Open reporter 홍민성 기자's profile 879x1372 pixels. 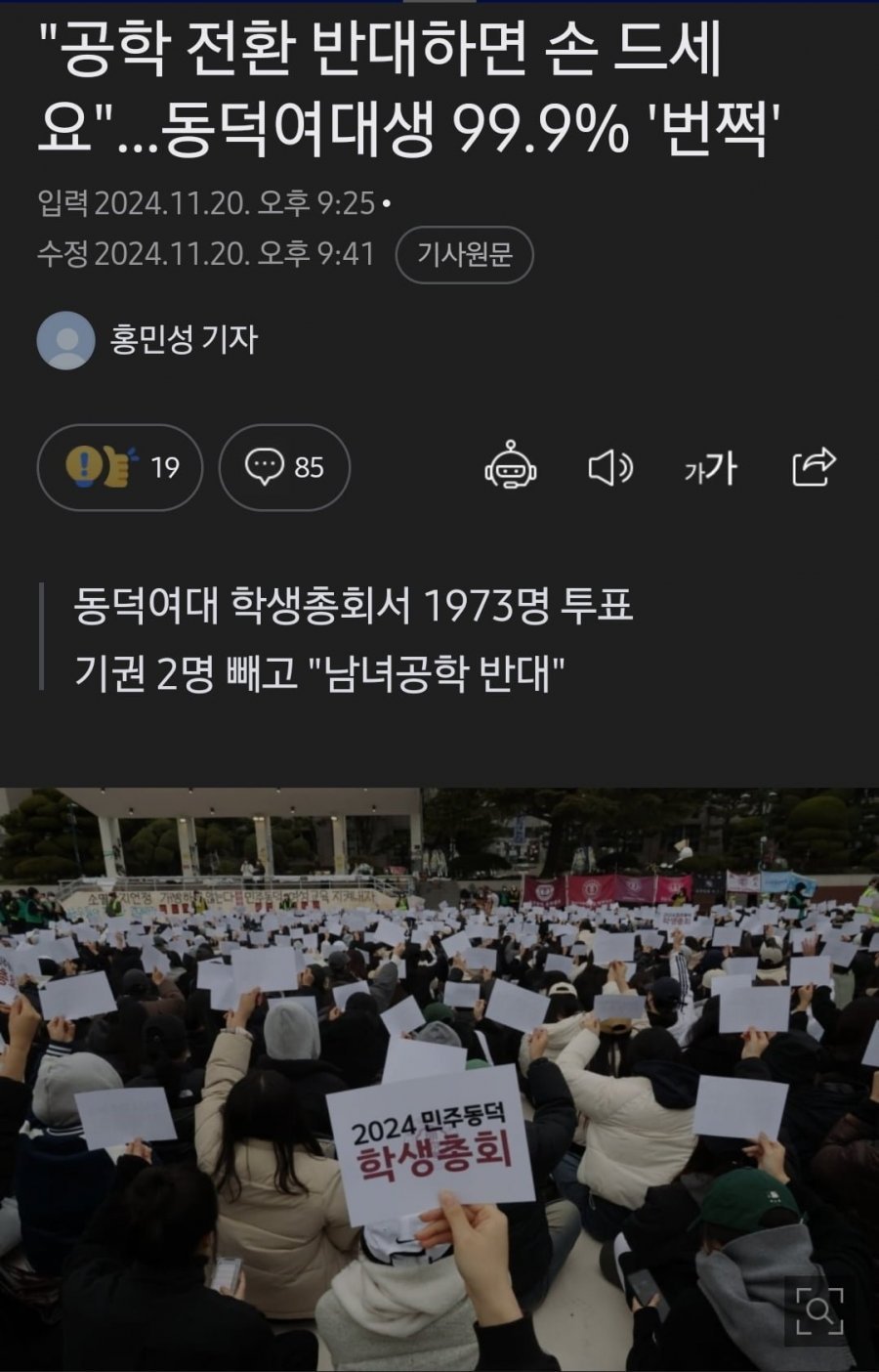pyautogui.click(x=182, y=340)
